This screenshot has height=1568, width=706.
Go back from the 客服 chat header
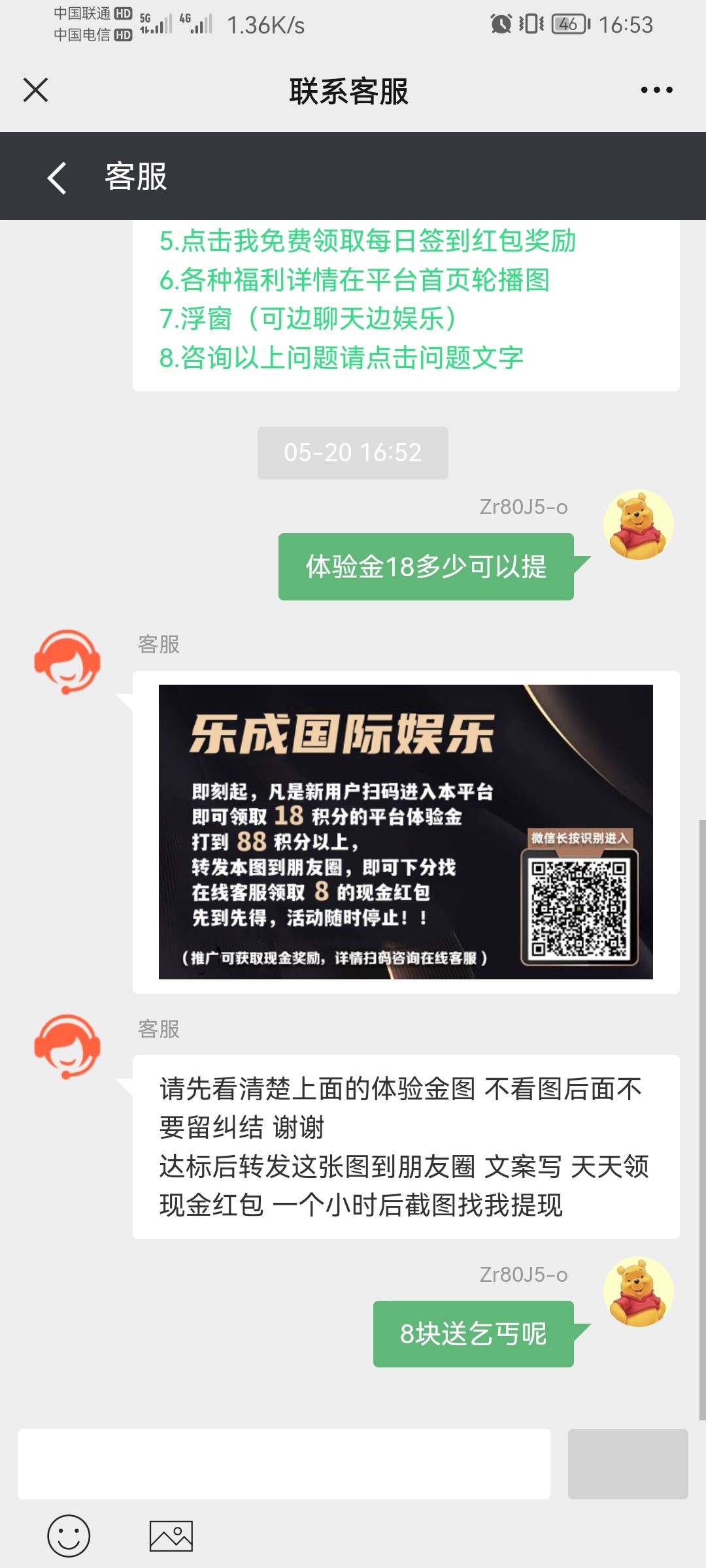[58, 178]
